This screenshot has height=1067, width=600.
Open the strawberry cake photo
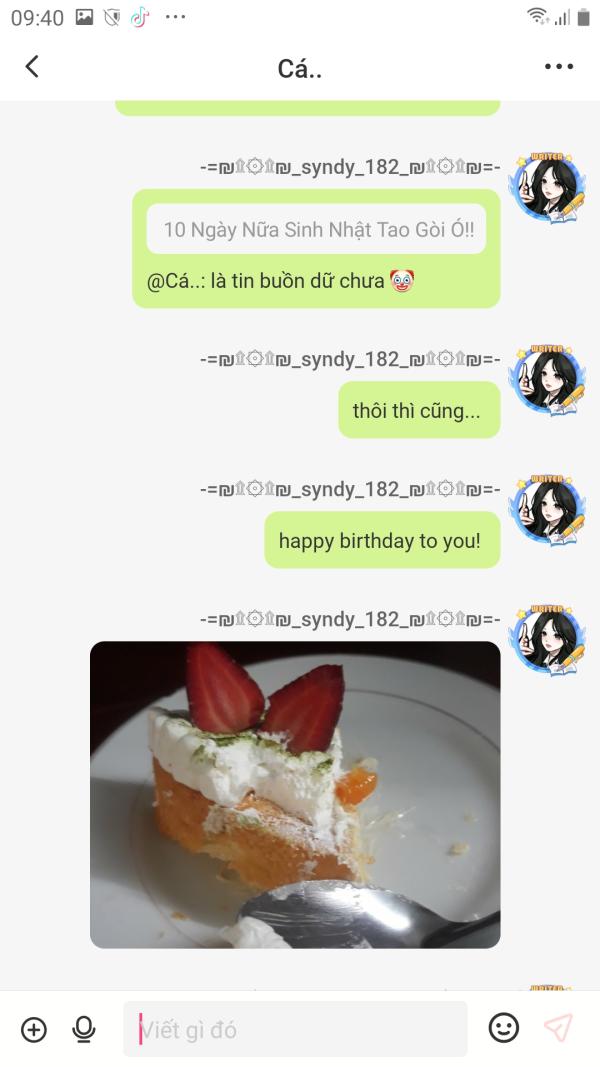[x=295, y=794]
